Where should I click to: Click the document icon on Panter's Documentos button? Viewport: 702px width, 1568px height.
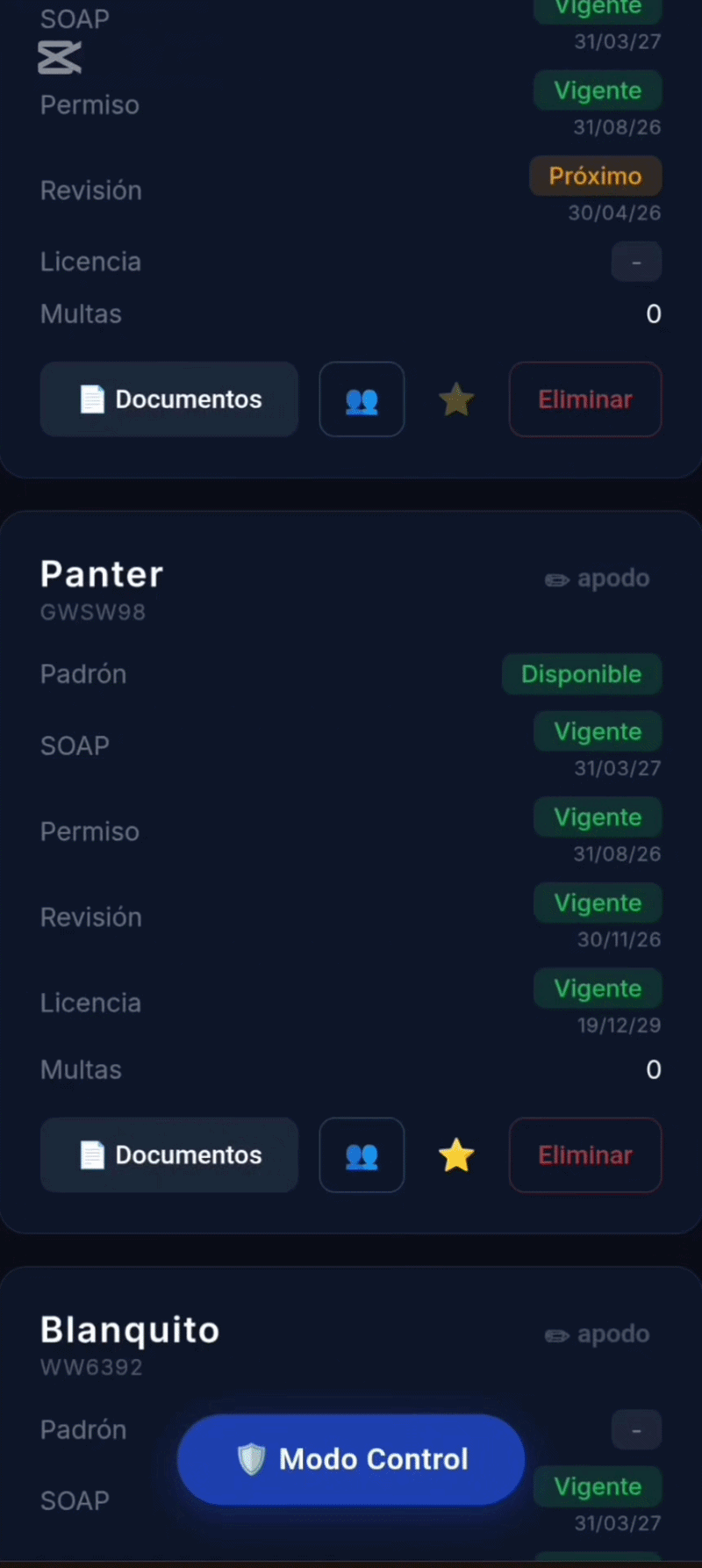pos(93,1154)
